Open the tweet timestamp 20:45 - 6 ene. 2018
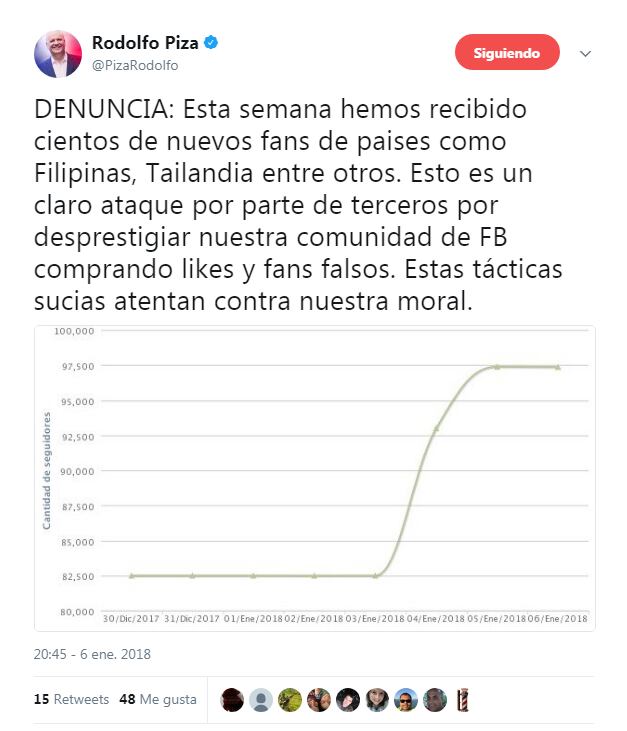 pyautogui.click(x=91, y=656)
